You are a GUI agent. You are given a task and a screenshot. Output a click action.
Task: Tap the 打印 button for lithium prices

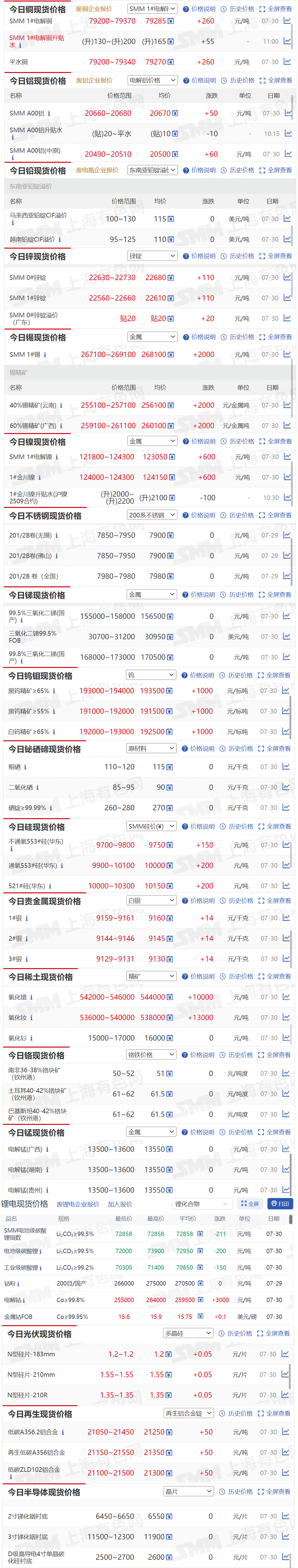tap(280, 1204)
